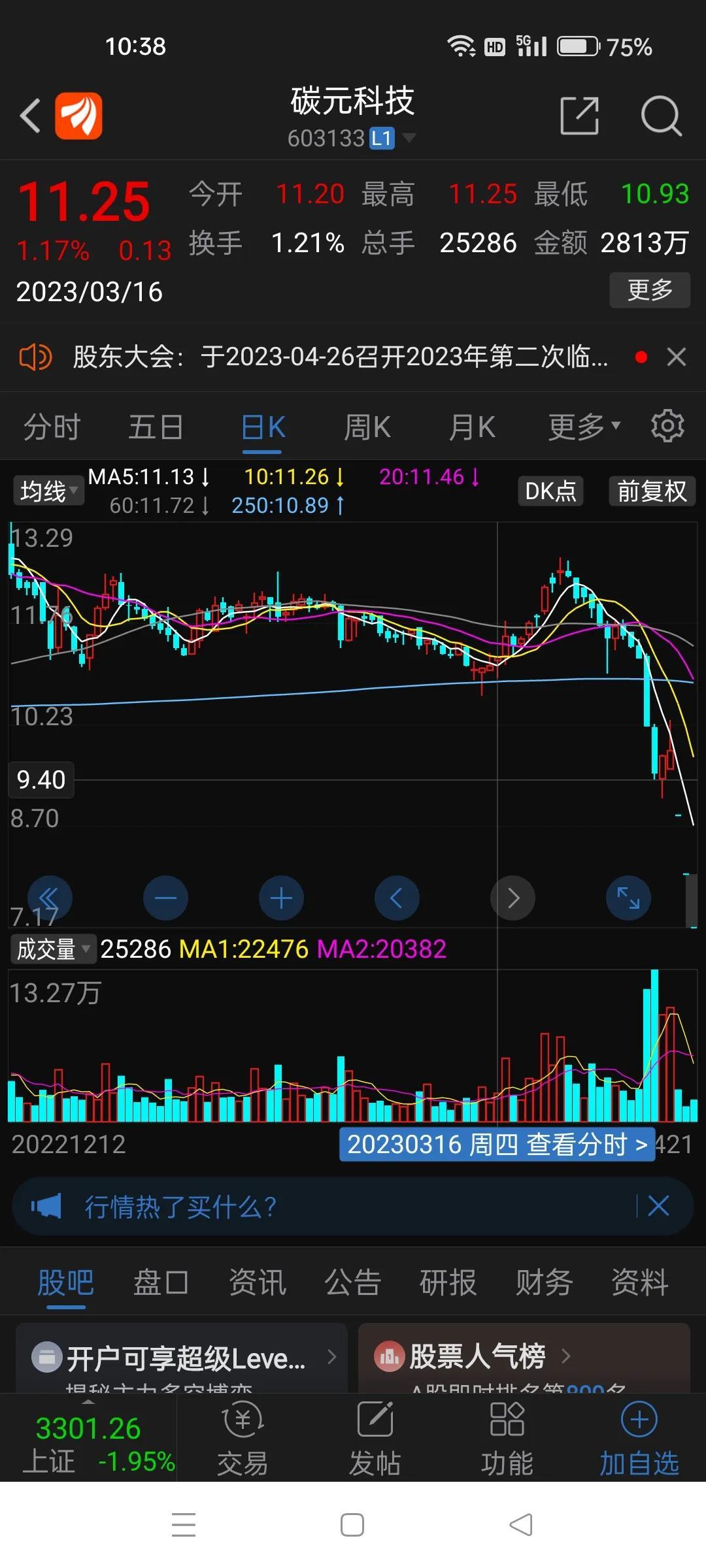Expand chart to fullscreen
The height and width of the screenshot is (1568, 706).
click(x=628, y=898)
